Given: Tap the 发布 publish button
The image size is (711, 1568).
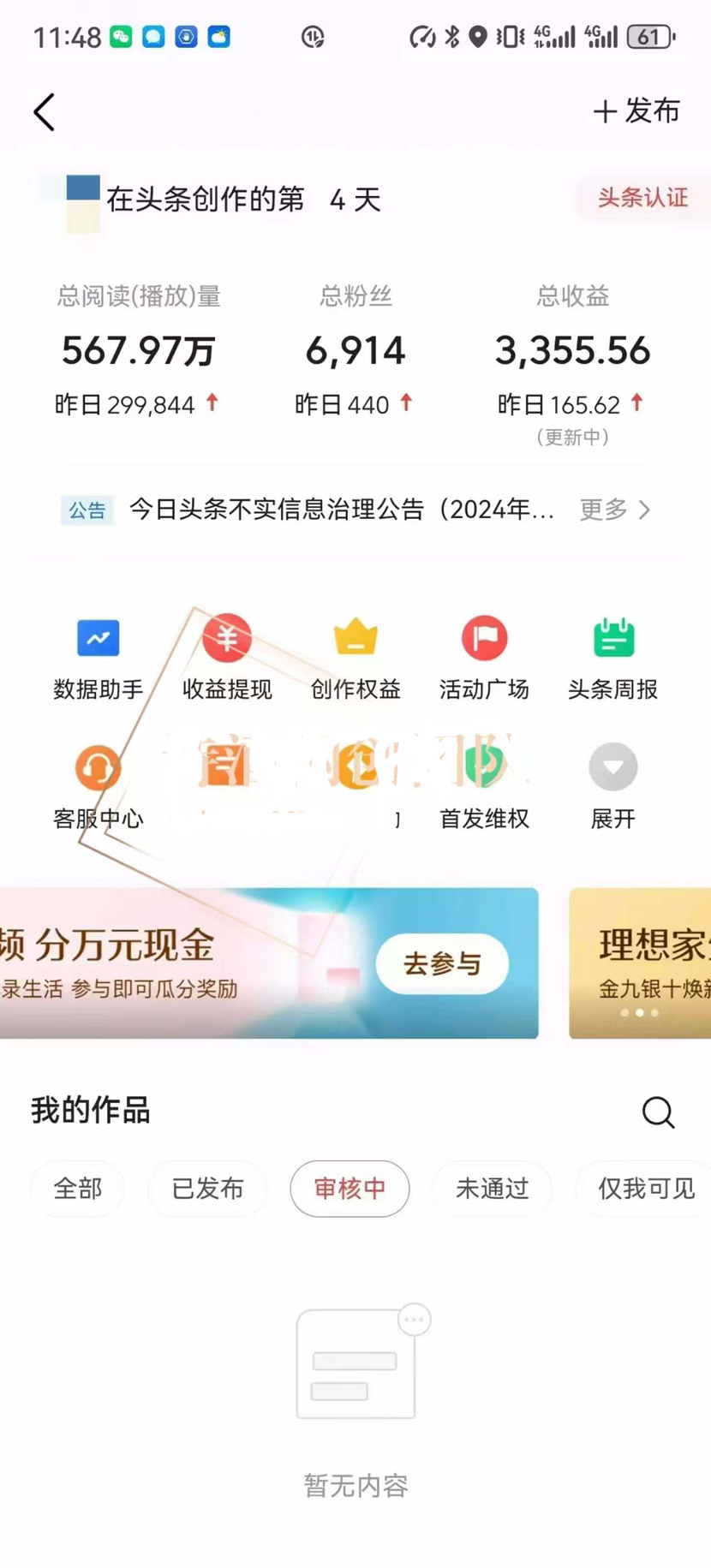Looking at the screenshot, I should [x=636, y=111].
